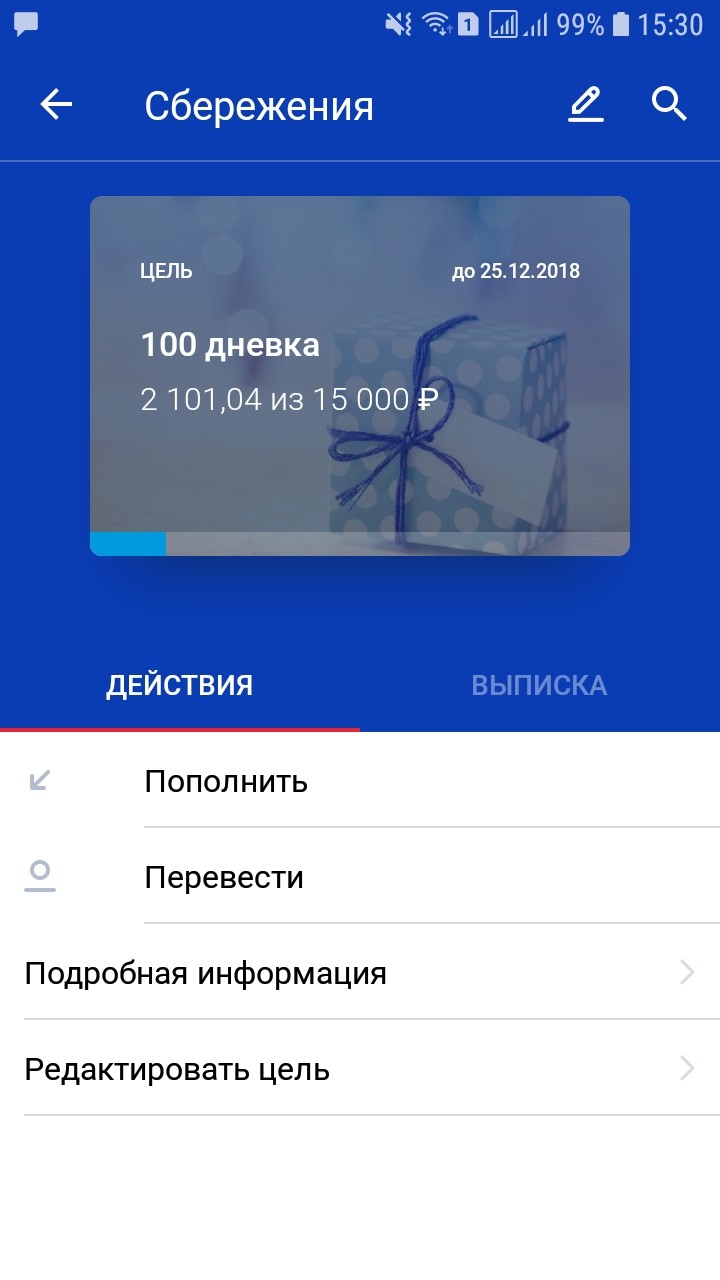Select the Действия tab

[x=180, y=685]
